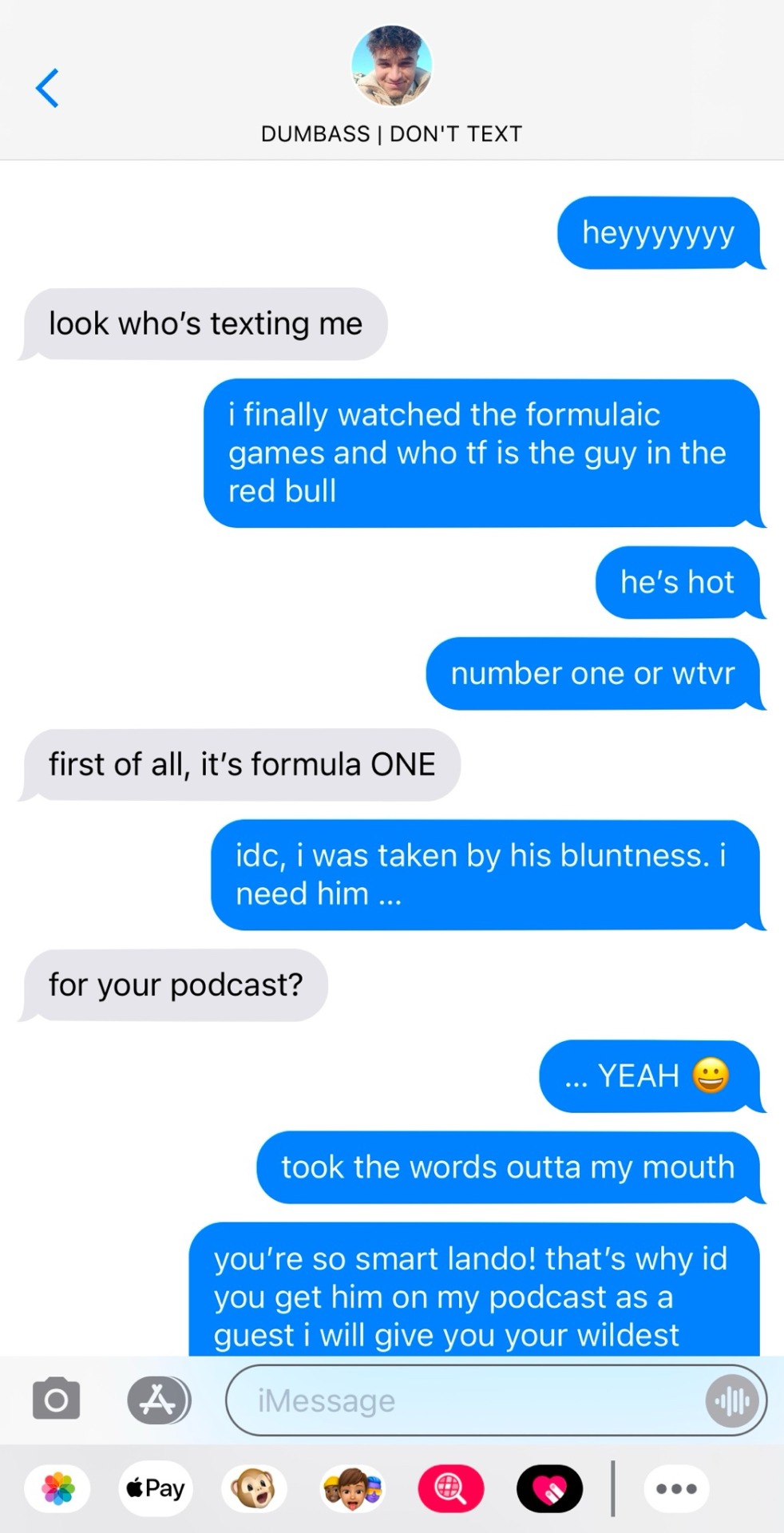Toggle the App Store apps drawer
Screen dimensions: 784x1533
click(158, 1400)
